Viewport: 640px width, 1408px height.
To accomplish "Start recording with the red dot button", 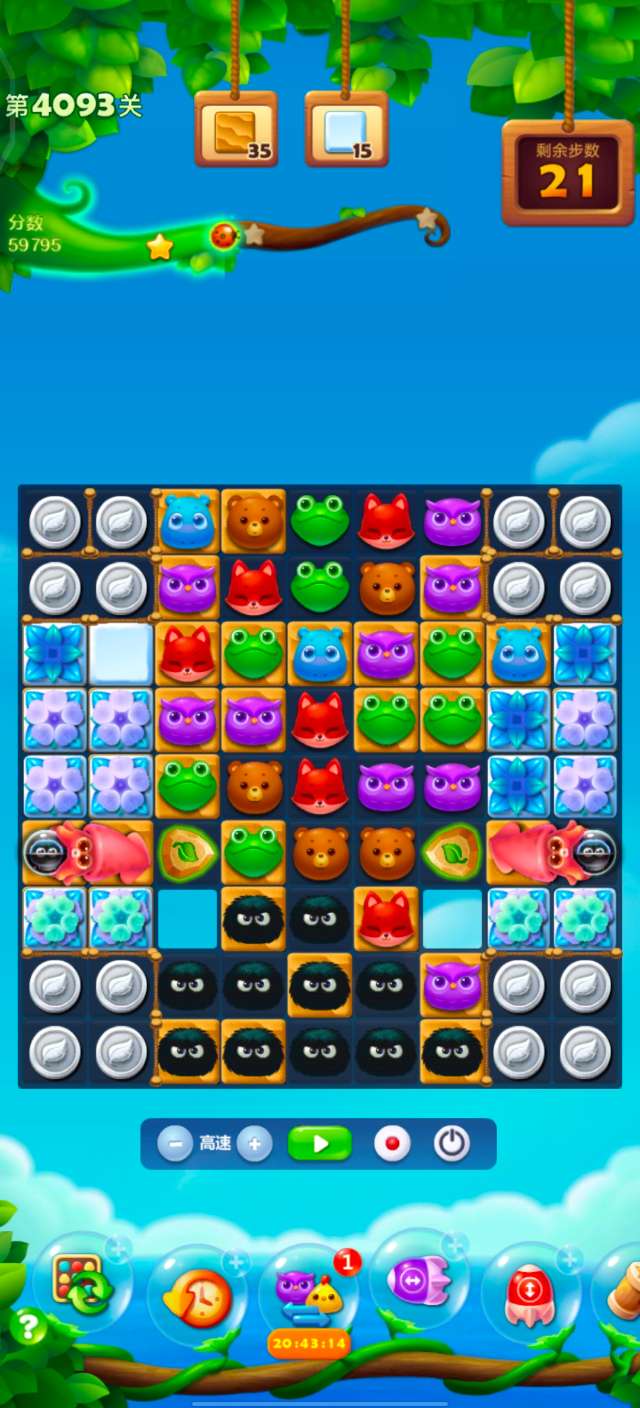I will click(392, 1143).
